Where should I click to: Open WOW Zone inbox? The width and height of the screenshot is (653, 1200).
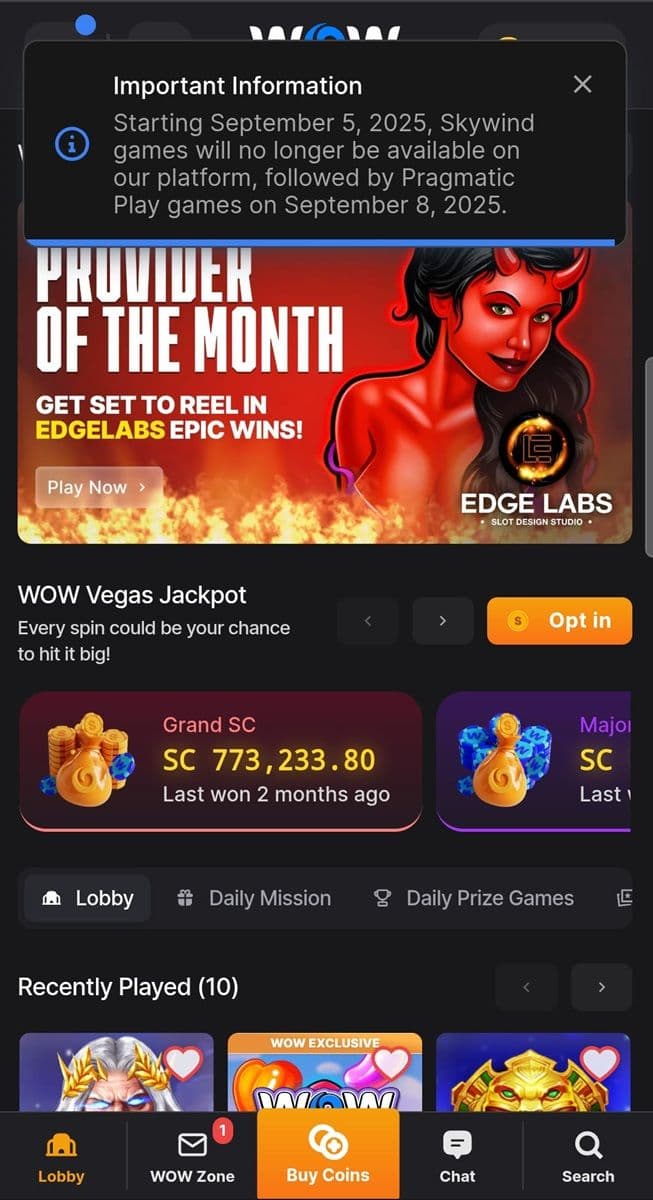tap(192, 1157)
